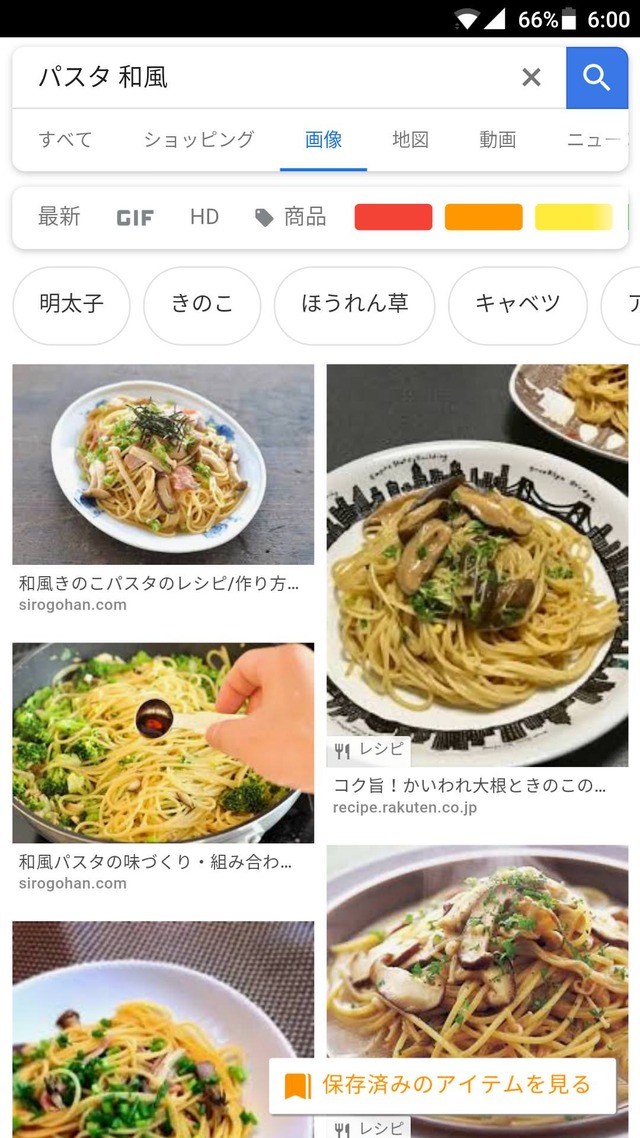
Task: Choose the キャベツ suggestion chip
Action: click(517, 305)
